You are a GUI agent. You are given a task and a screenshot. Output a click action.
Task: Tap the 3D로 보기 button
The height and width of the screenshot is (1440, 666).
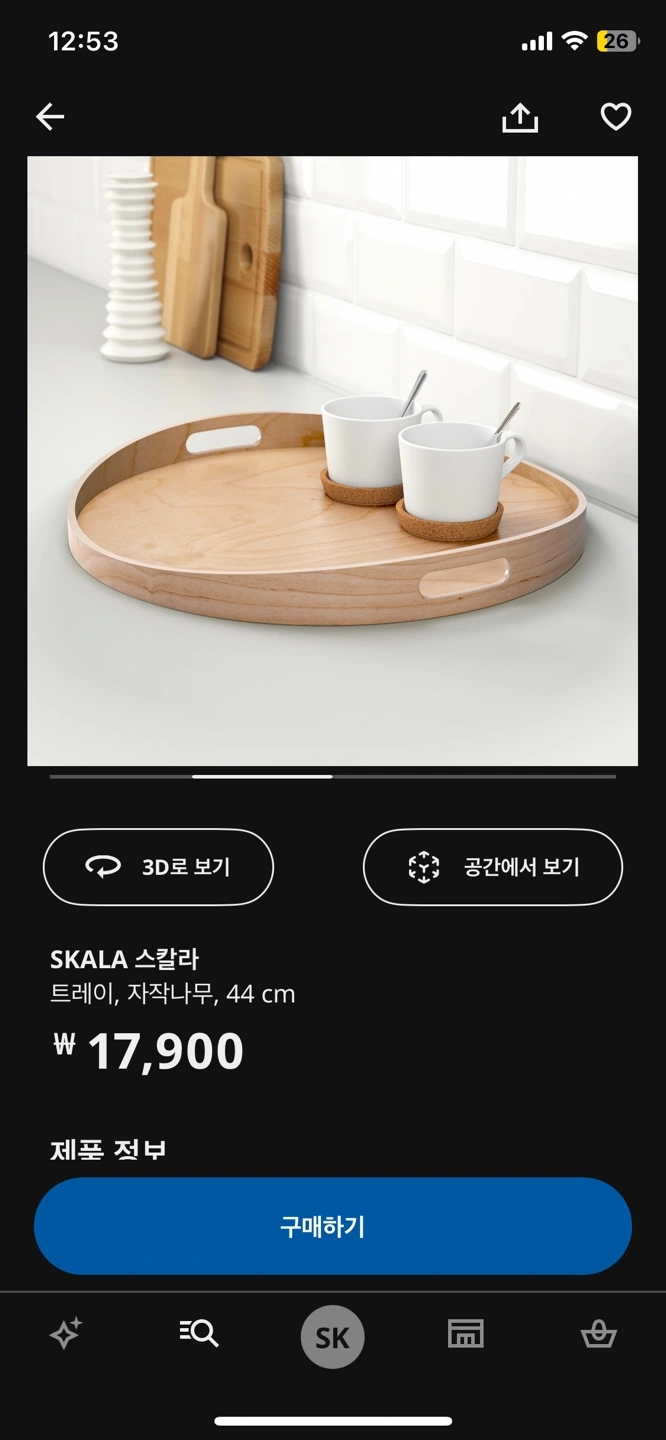pyautogui.click(x=158, y=867)
